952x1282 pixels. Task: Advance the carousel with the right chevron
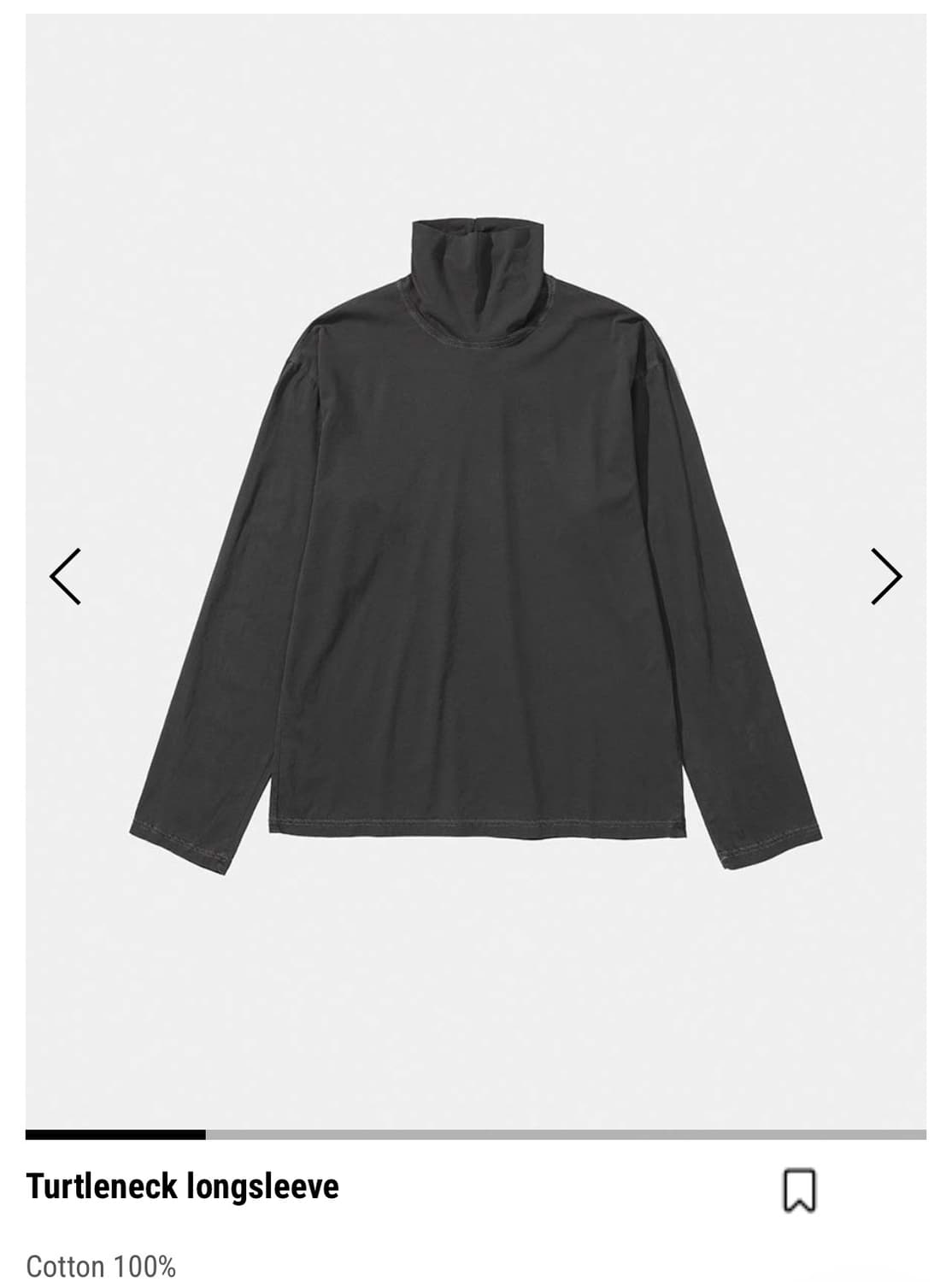click(x=887, y=577)
